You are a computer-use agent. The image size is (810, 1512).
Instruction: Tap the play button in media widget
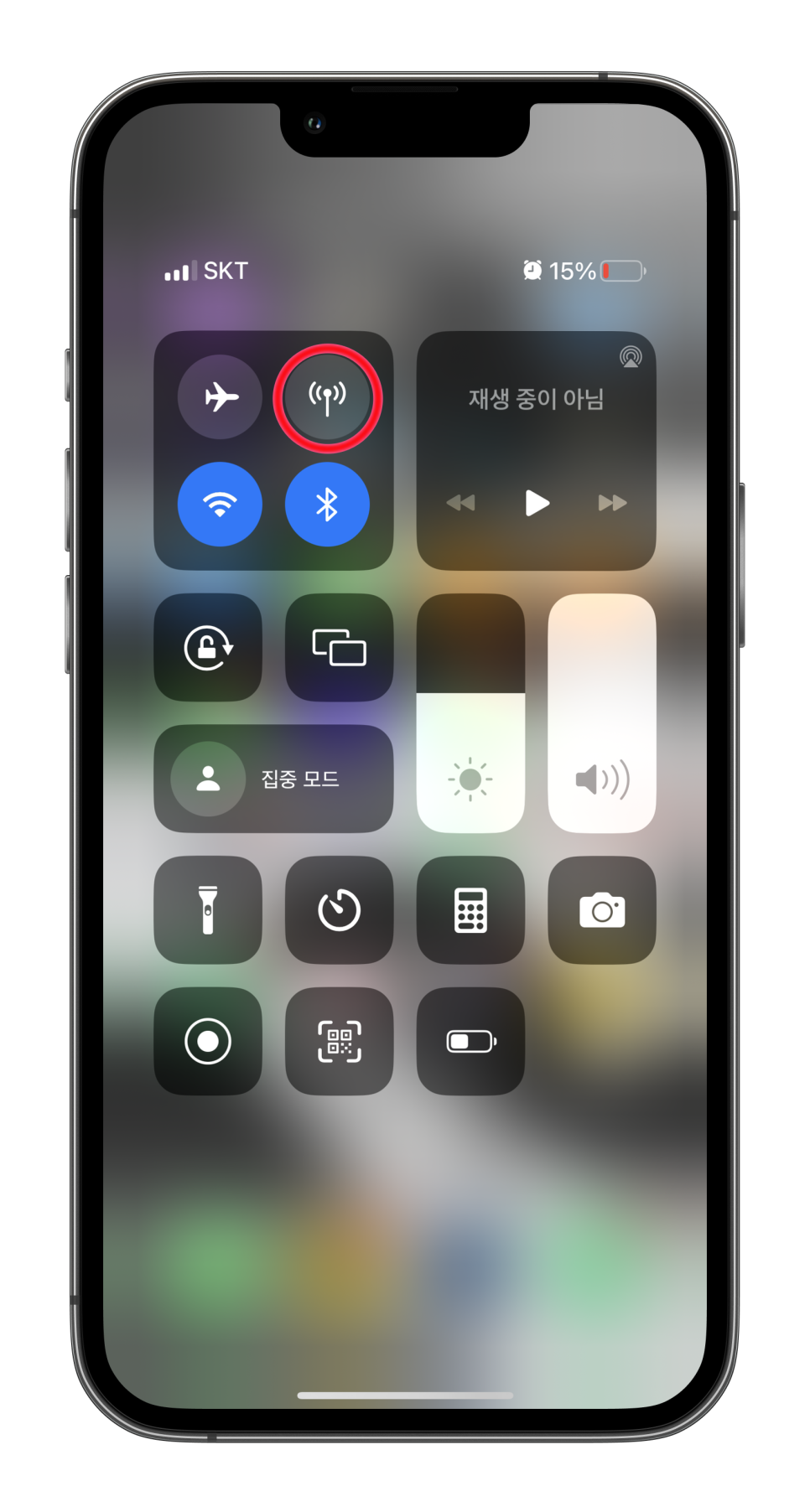pos(537,503)
